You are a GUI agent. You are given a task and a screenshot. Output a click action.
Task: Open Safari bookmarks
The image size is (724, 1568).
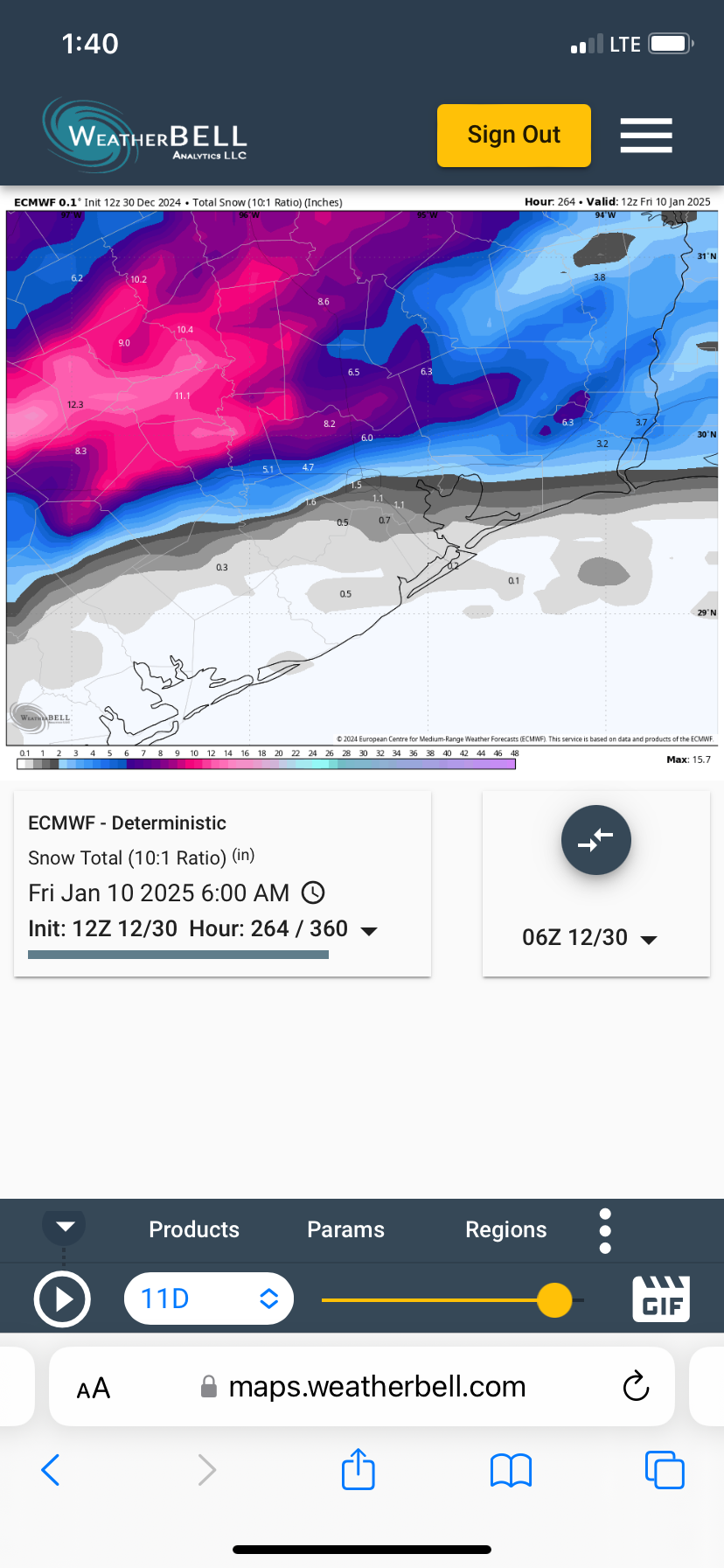(x=511, y=1470)
